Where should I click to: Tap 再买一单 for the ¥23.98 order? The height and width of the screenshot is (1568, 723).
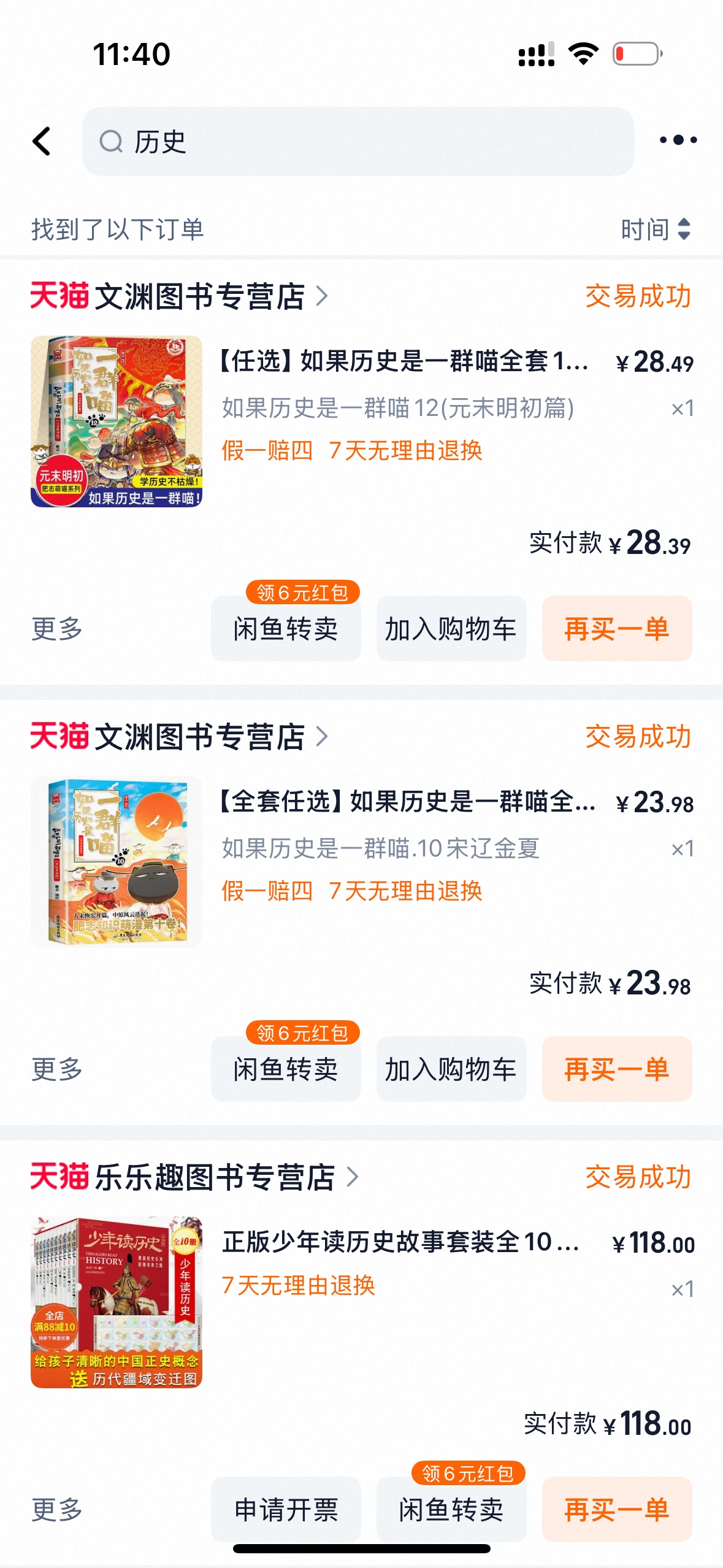click(x=616, y=1069)
